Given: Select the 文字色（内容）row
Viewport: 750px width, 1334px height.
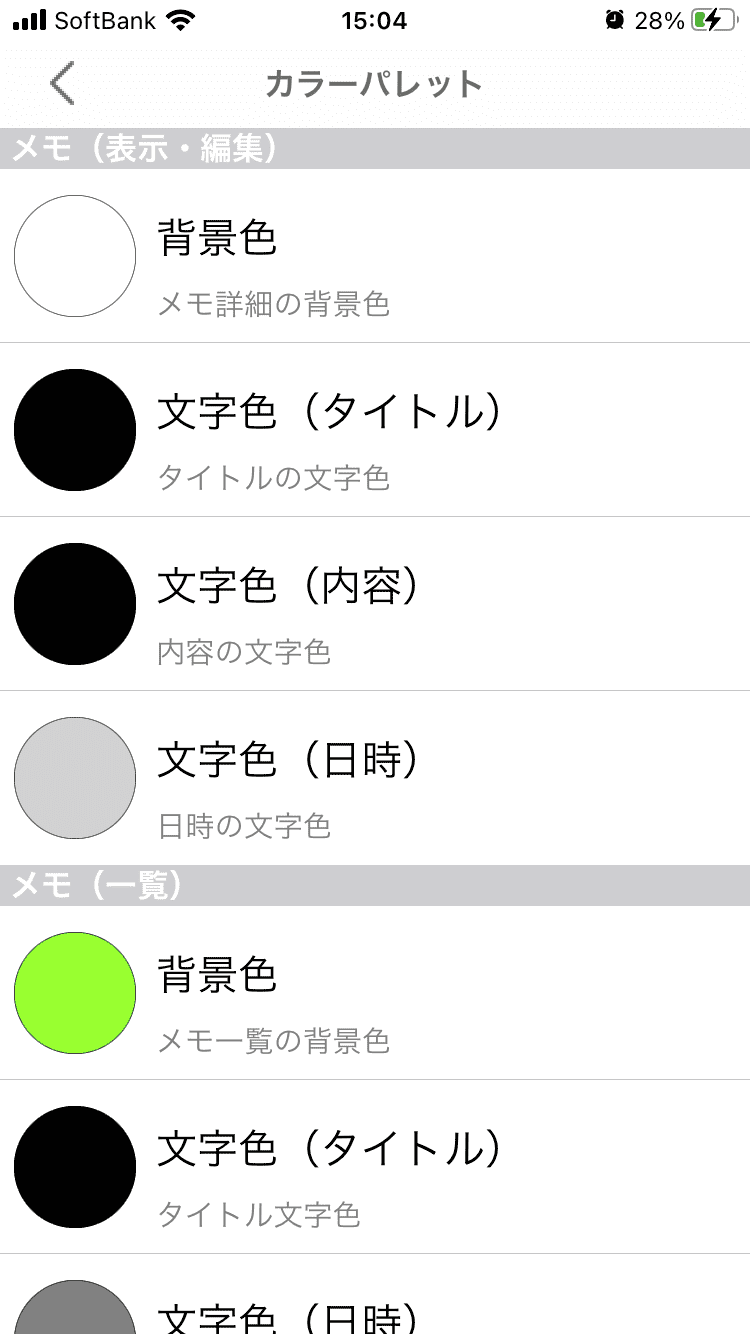Looking at the screenshot, I should 375,604.
